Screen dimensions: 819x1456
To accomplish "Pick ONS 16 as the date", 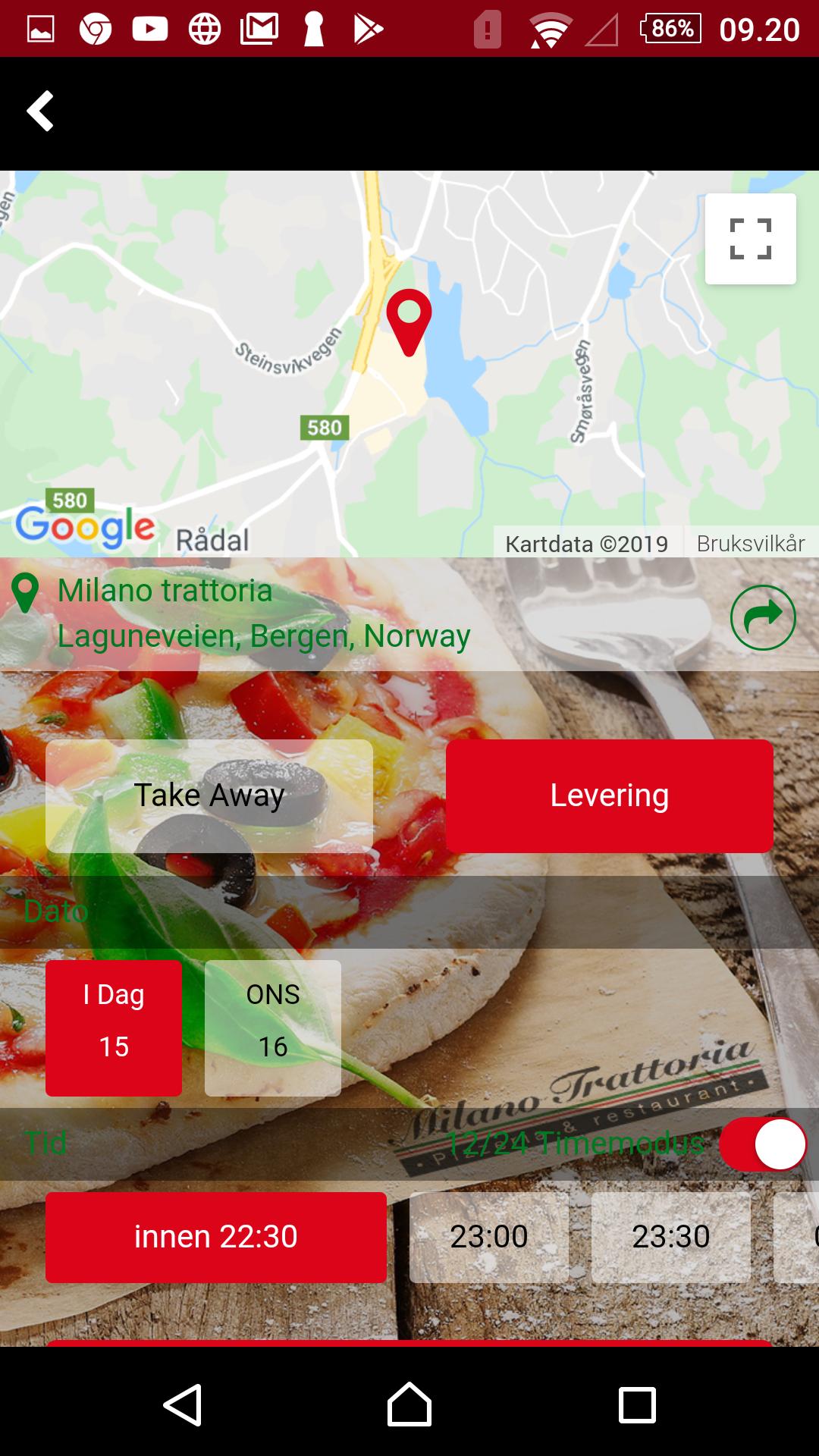I will tap(273, 1028).
